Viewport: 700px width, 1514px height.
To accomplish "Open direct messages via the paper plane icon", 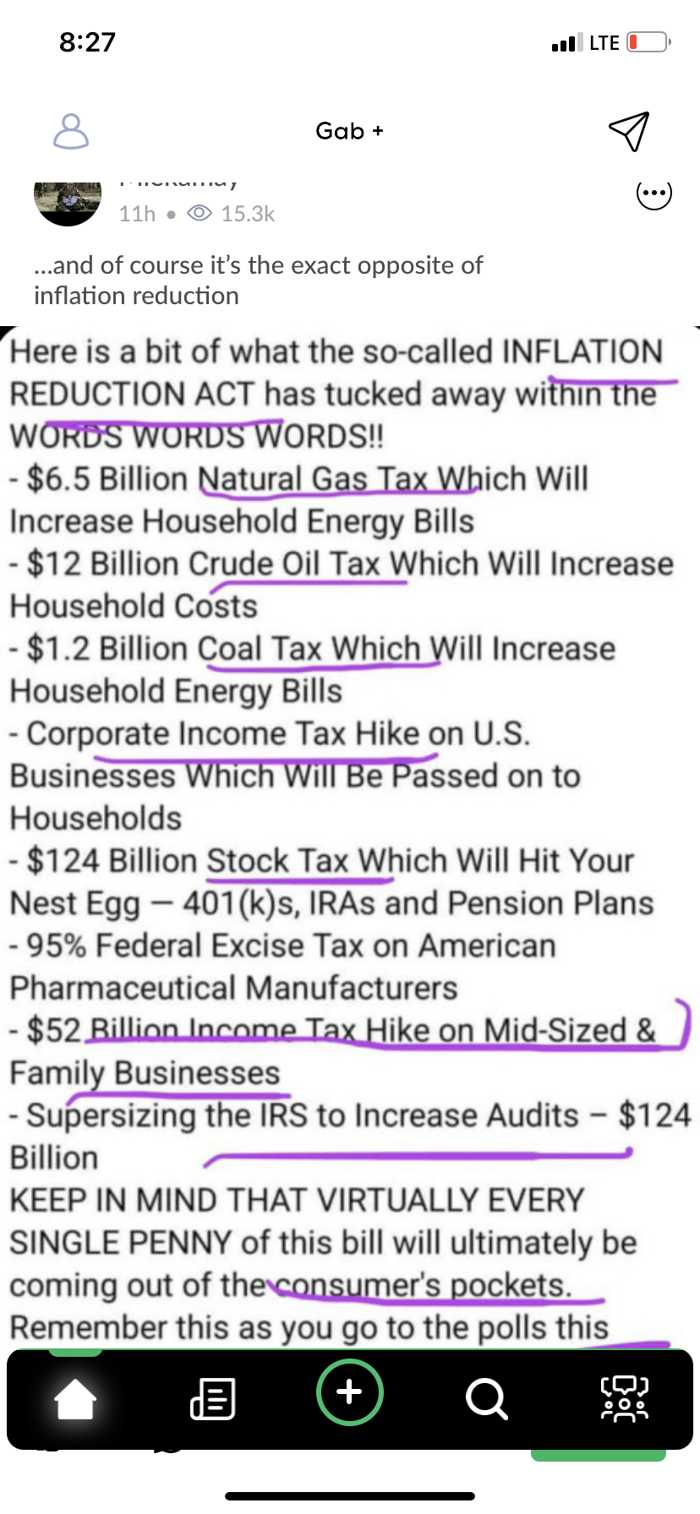I will [628, 130].
